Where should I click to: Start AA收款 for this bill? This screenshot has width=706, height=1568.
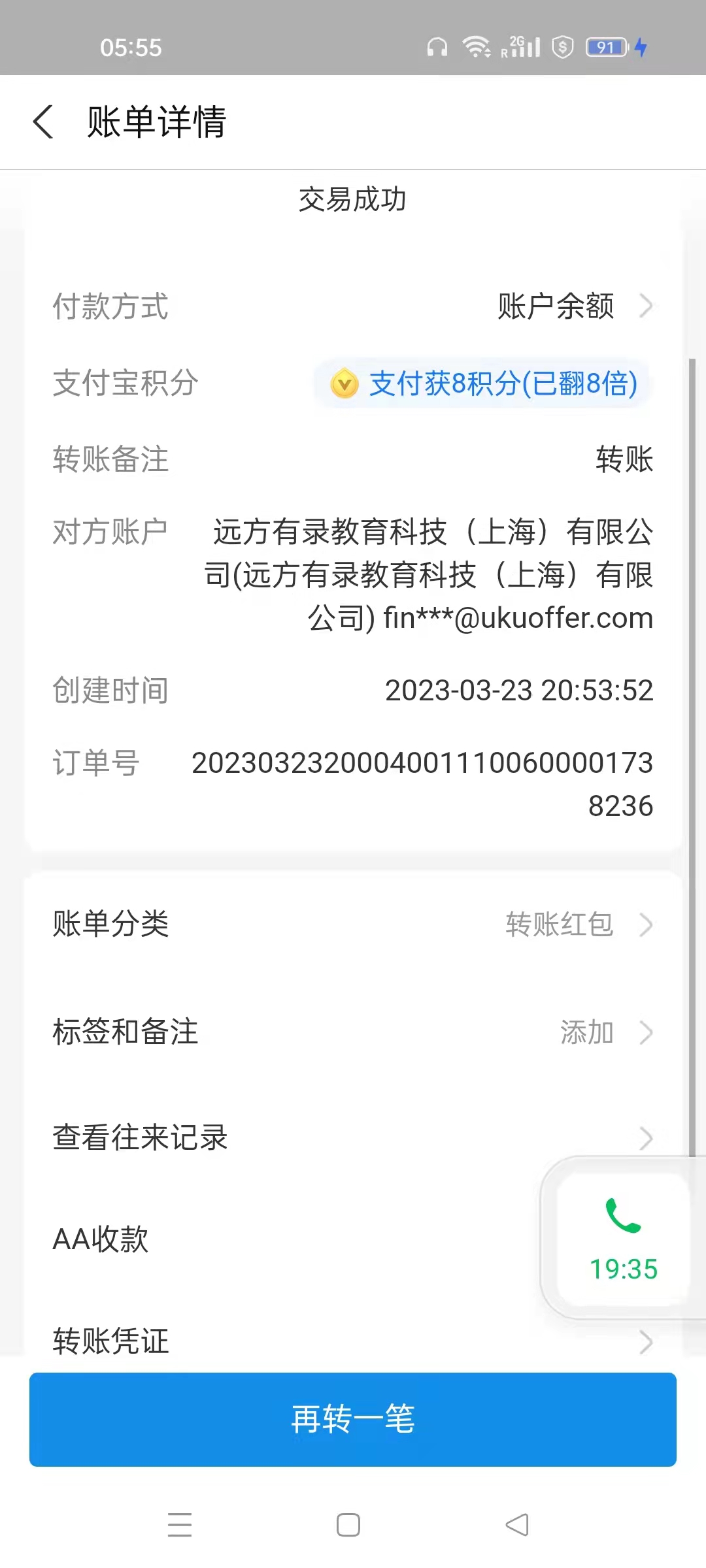261,1239
